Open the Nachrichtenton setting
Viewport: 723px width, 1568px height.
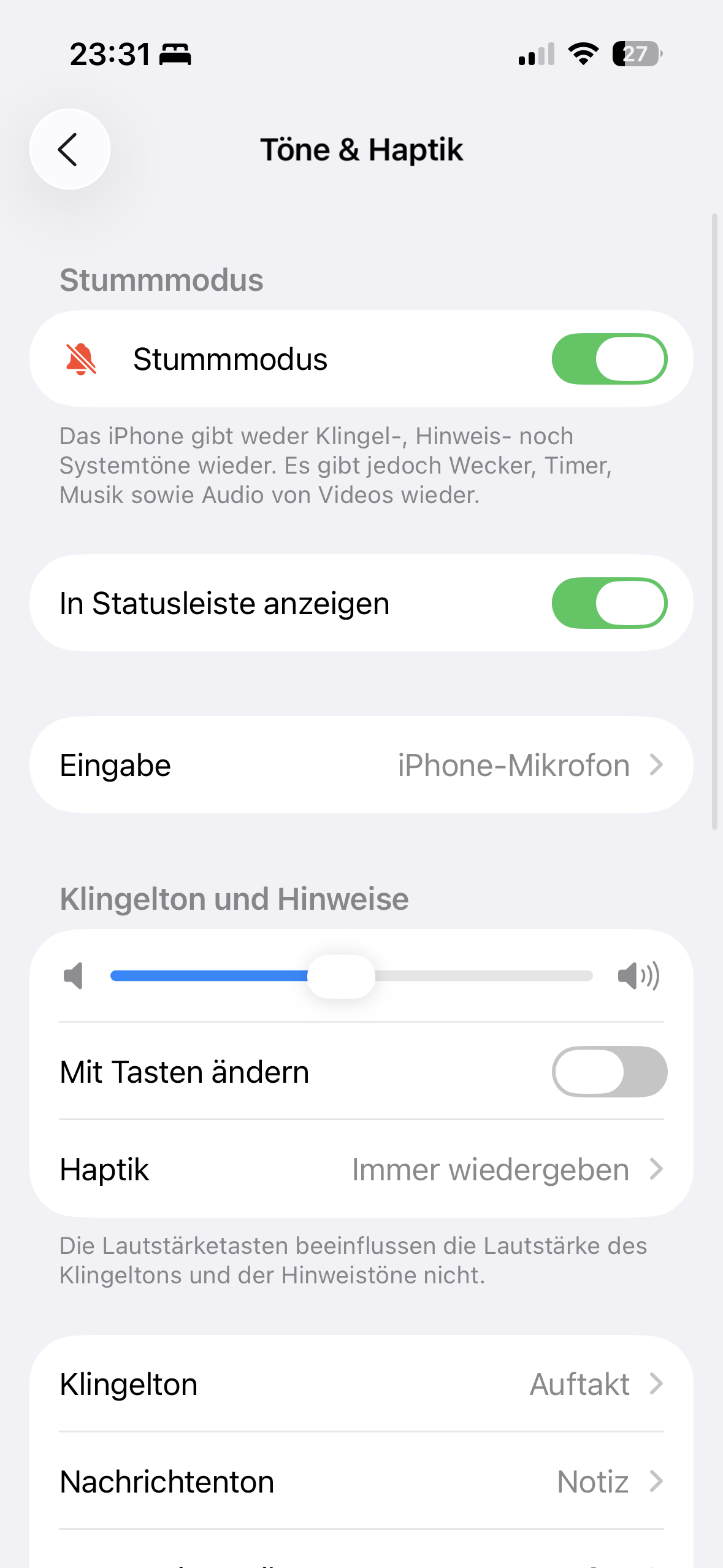click(361, 1482)
